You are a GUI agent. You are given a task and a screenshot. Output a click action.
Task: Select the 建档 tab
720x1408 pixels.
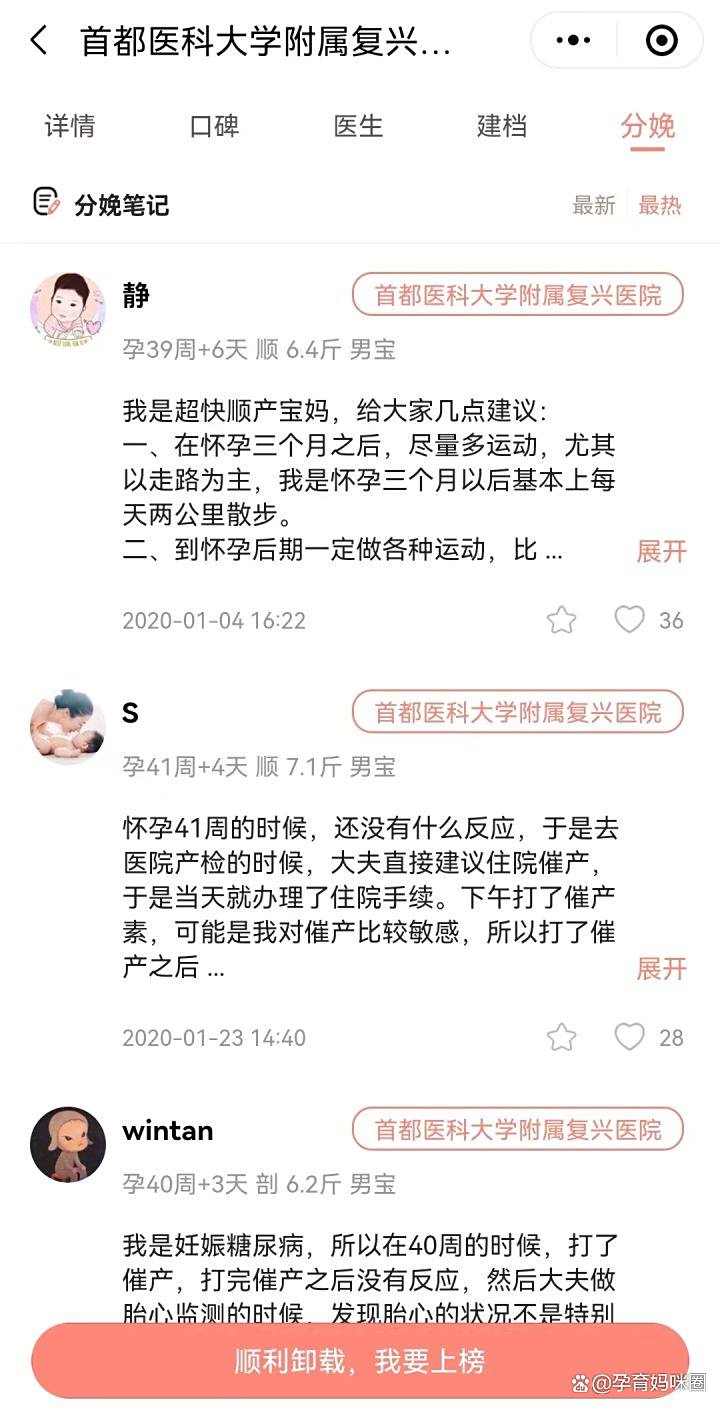[502, 127]
